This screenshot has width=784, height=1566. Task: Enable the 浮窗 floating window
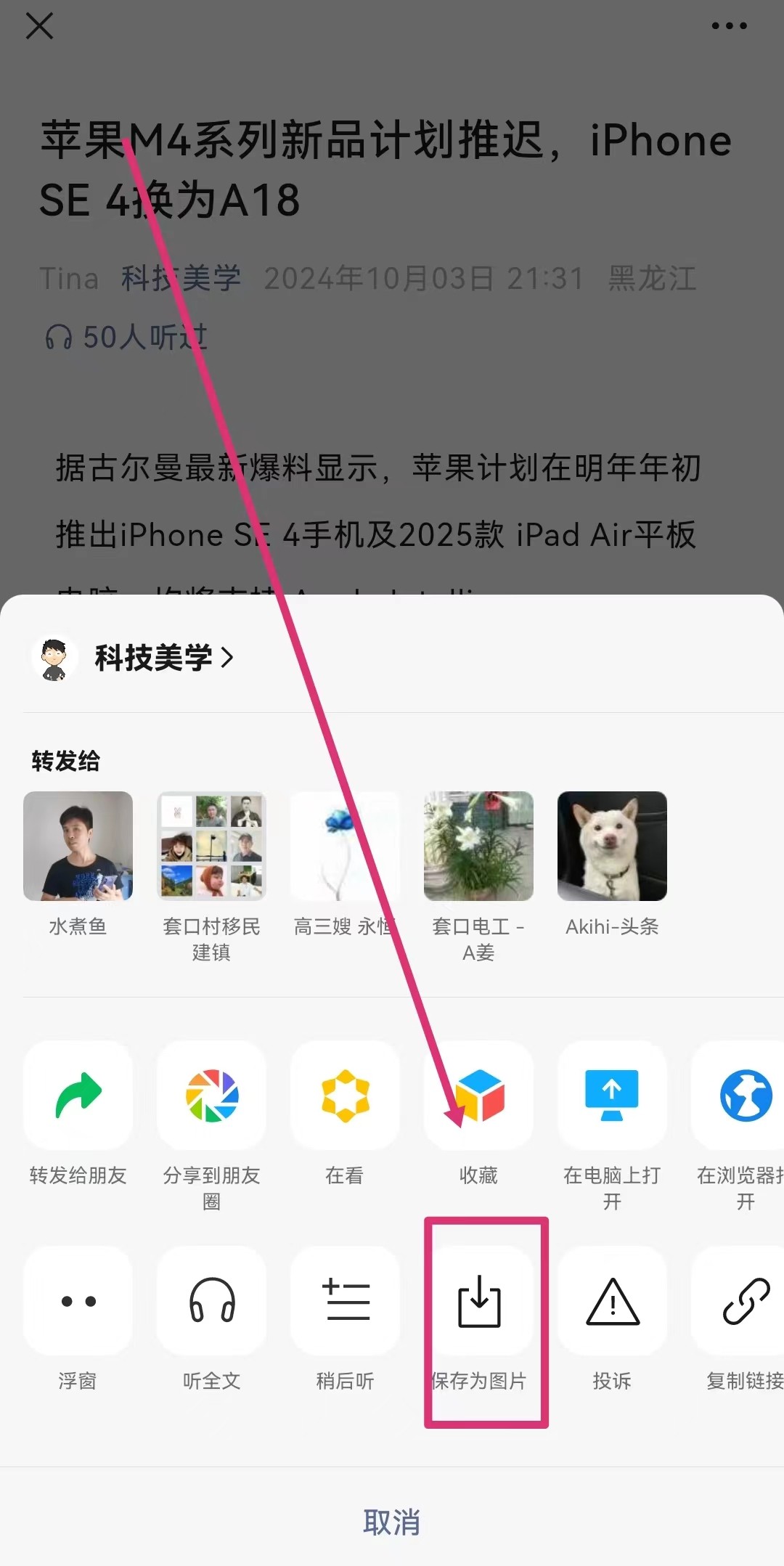[78, 1301]
